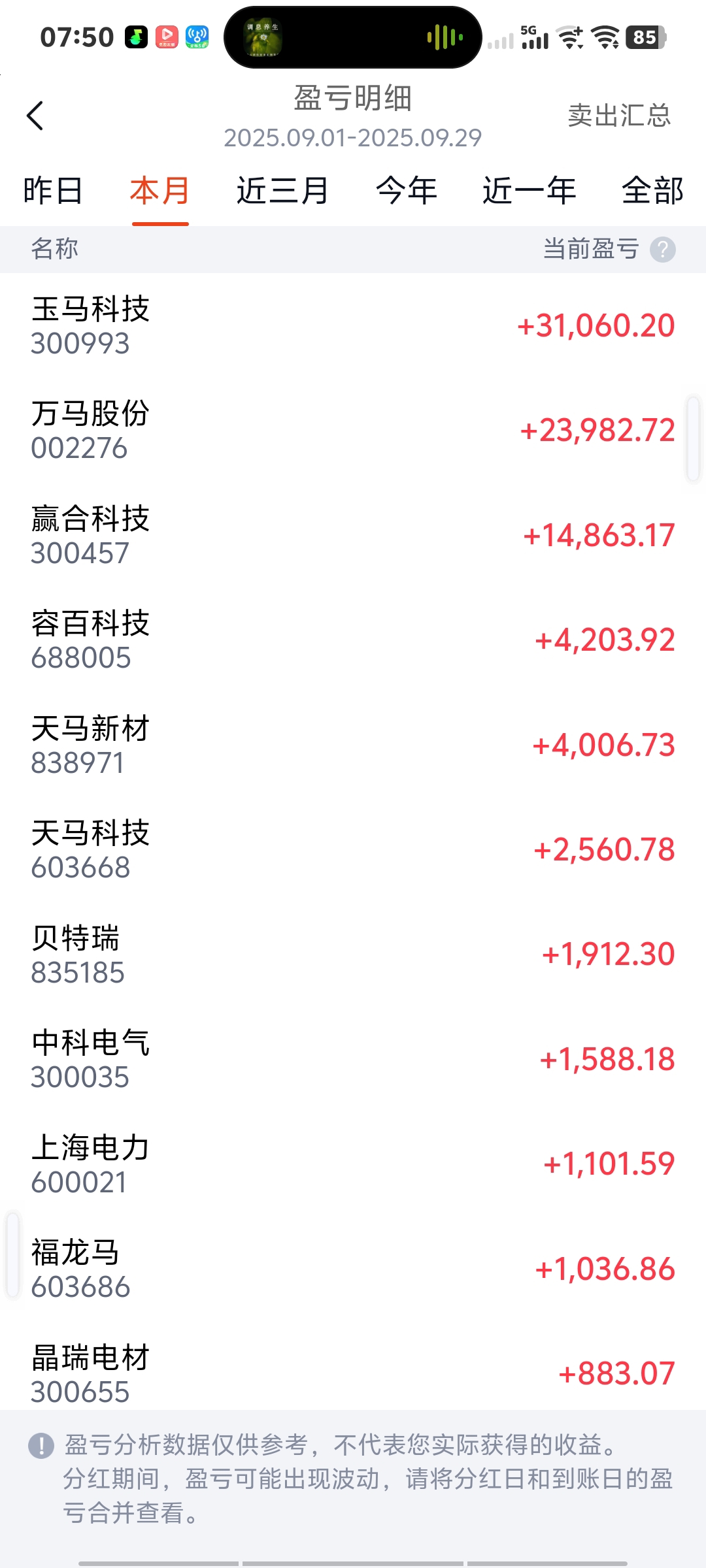Open 卖出汇总 sell summary
The width and height of the screenshot is (706, 1568).
tap(618, 116)
